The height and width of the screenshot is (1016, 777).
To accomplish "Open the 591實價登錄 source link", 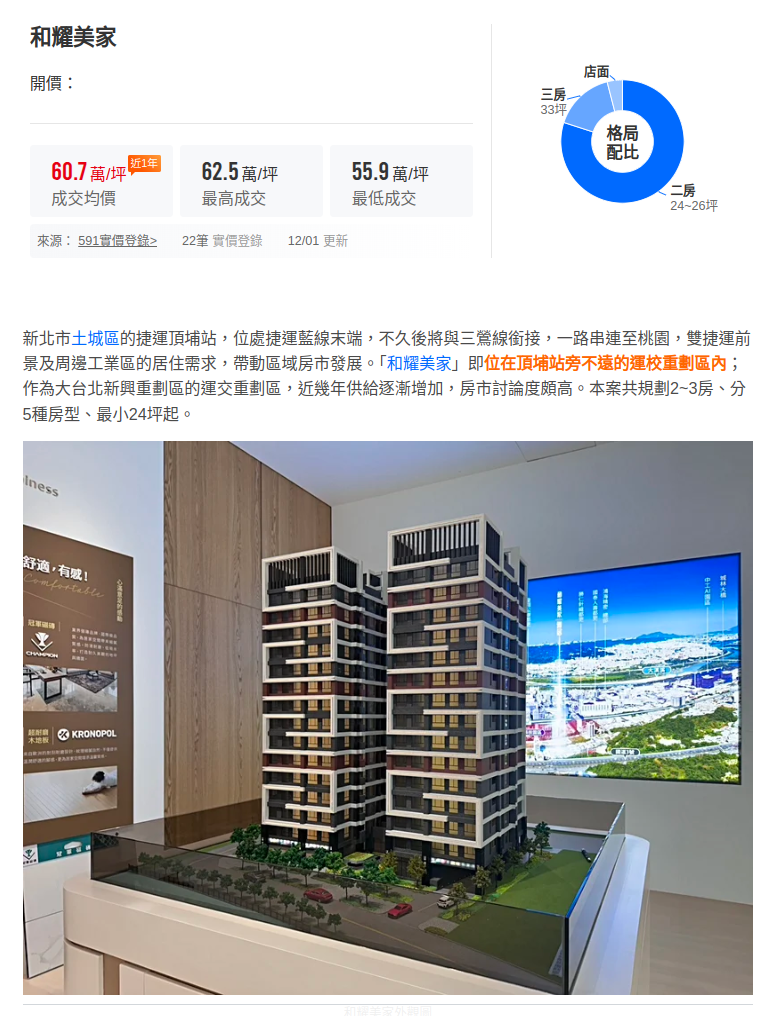I will point(117,241).
